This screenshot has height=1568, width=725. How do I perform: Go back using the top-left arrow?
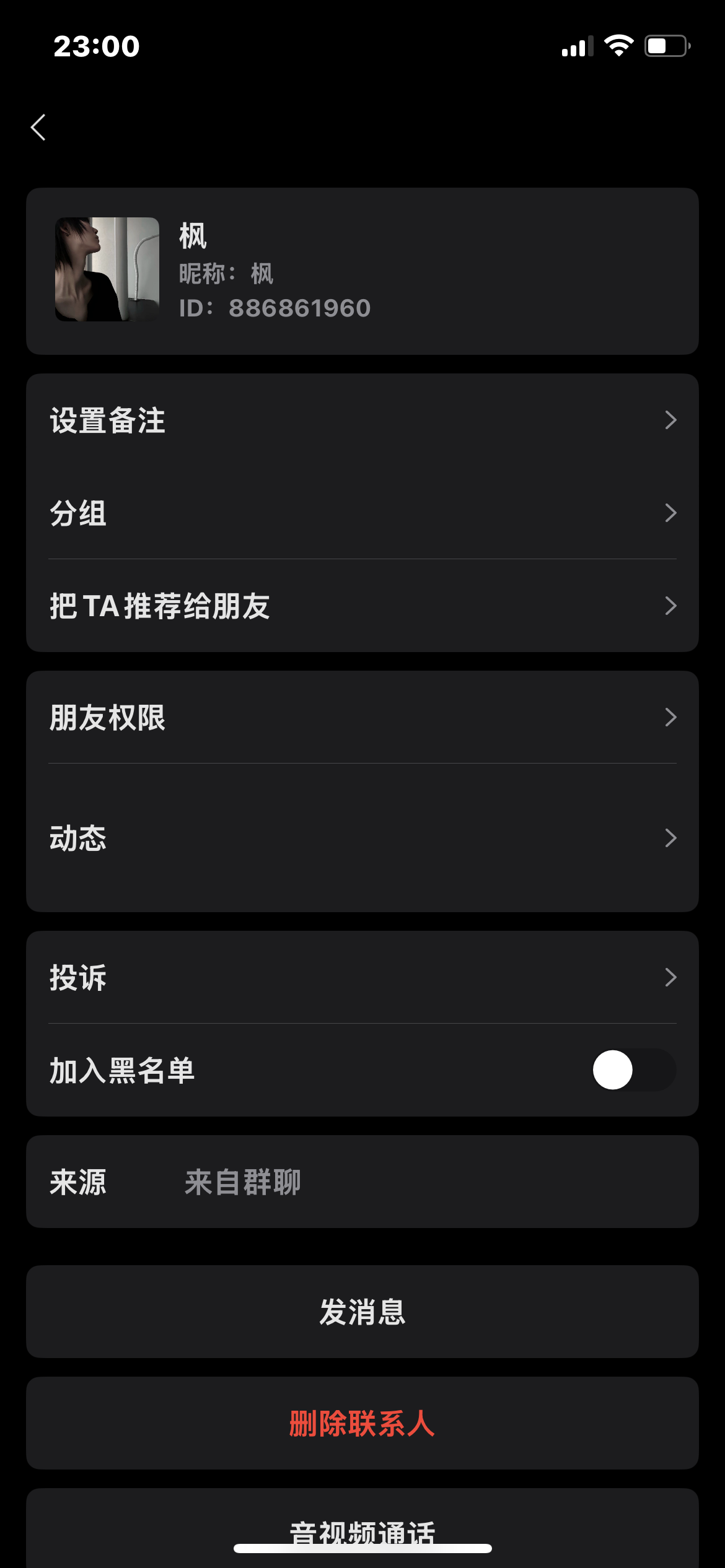coord(38,128)
